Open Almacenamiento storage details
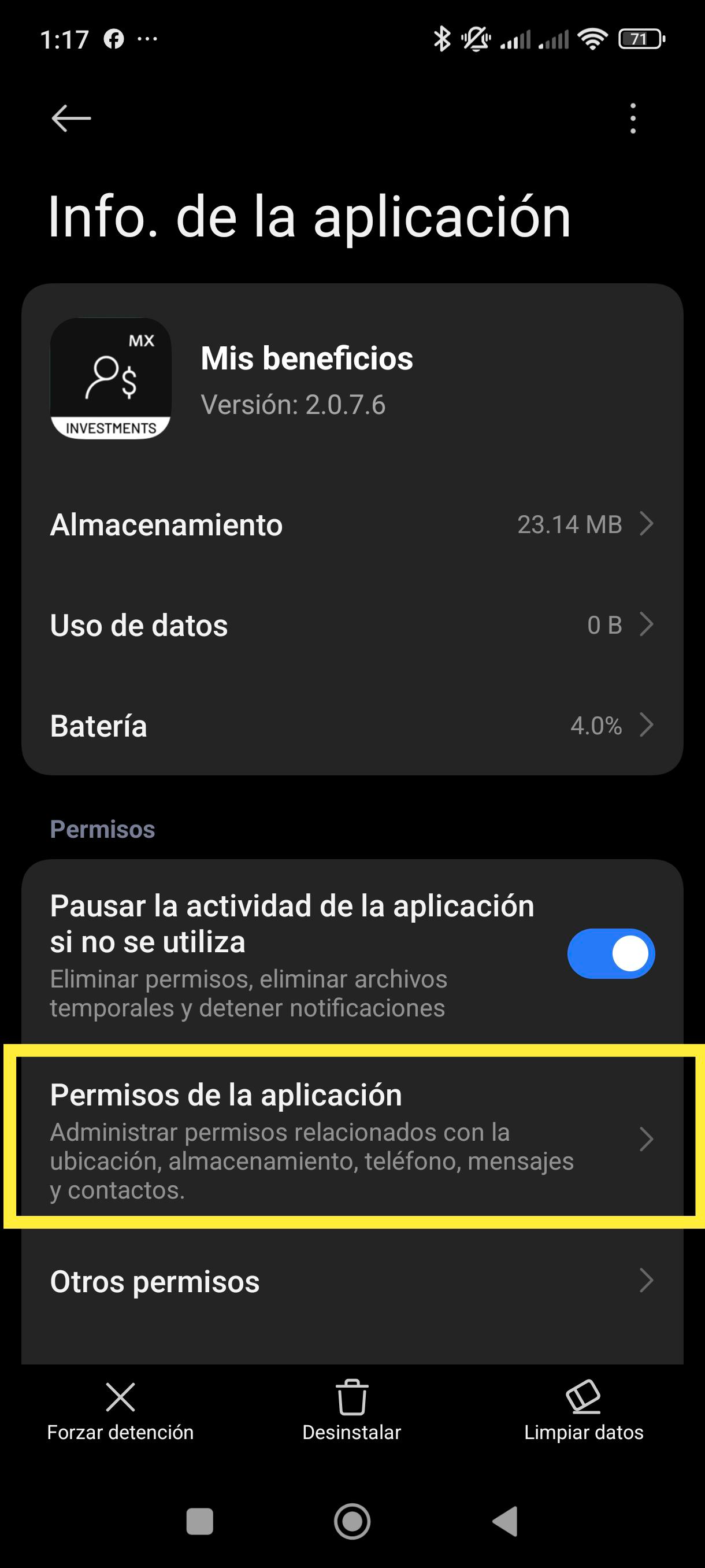 (351, 525)
